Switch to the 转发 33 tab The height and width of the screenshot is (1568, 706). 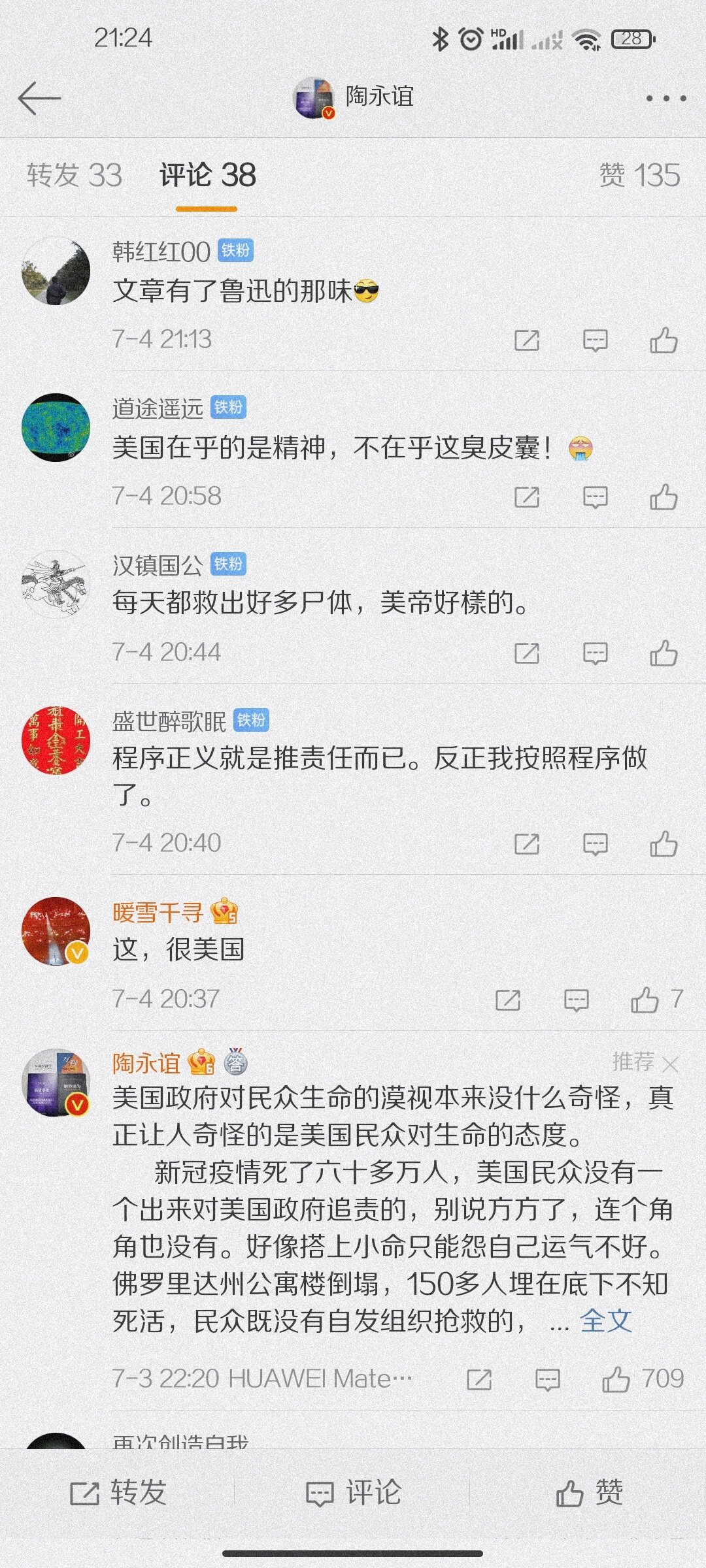75,175
